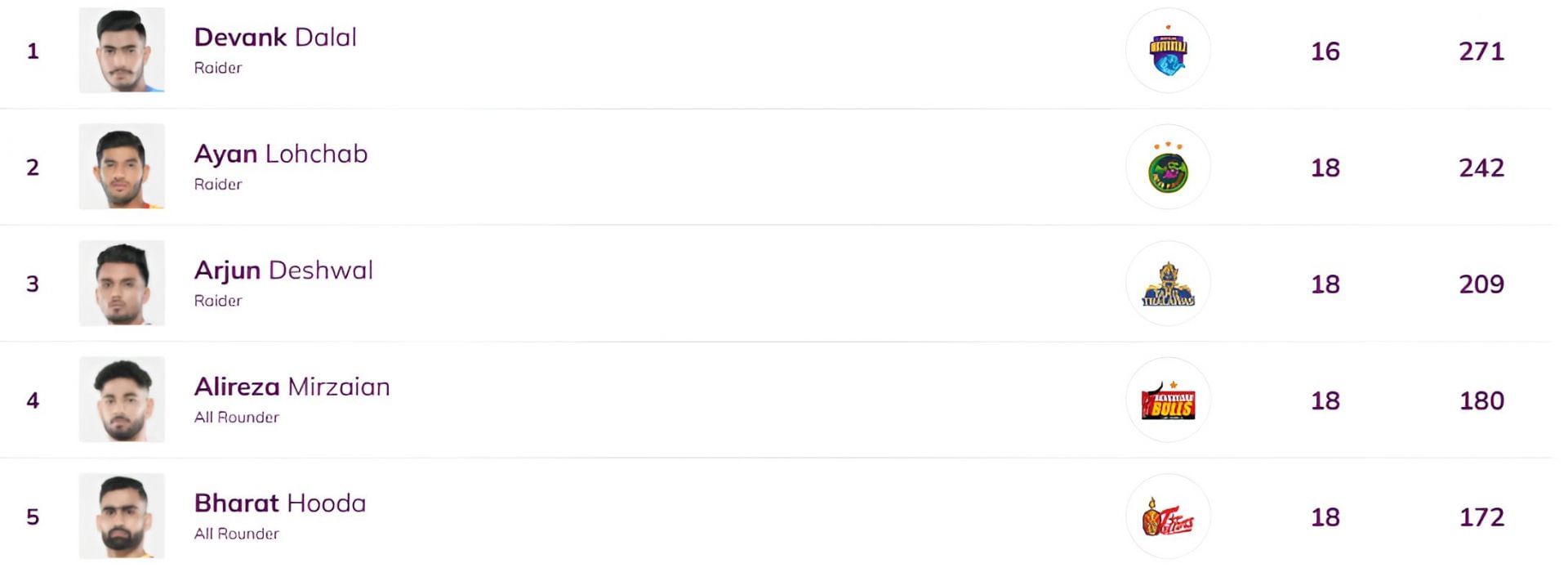Open Ayan Lohchab's player row
The image size is (1568, 568).
[280, 154]
